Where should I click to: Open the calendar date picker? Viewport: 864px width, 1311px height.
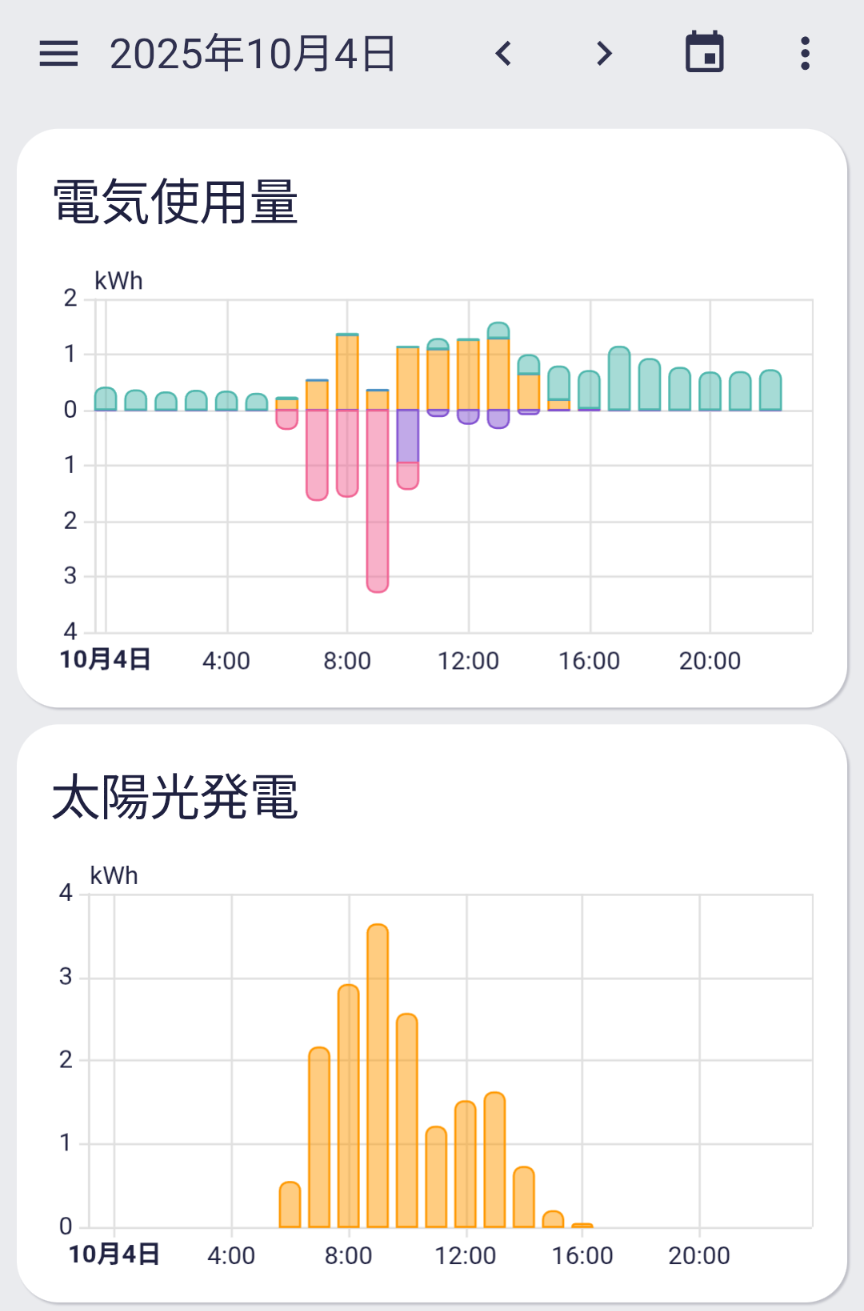pos(705,53)
